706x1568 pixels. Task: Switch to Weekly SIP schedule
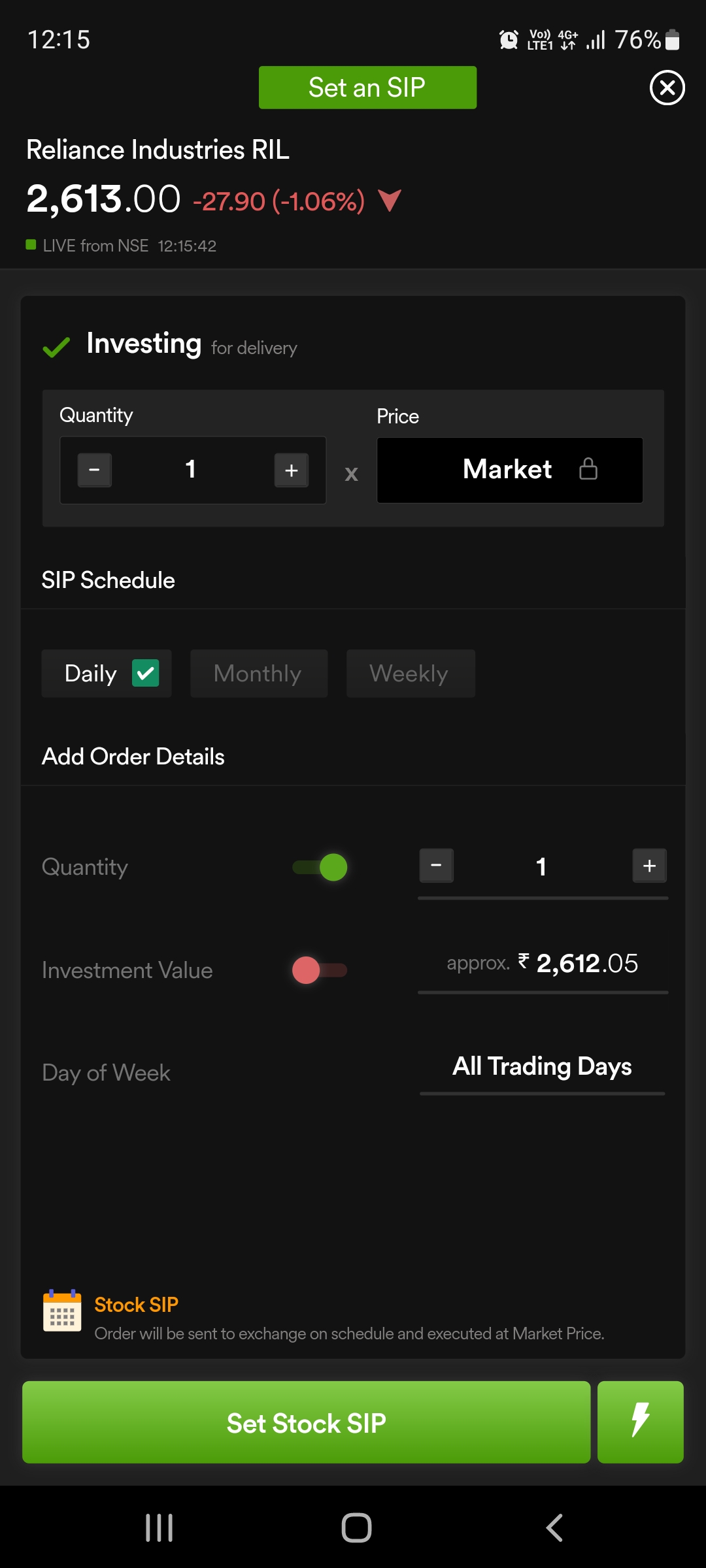(411, 674)
